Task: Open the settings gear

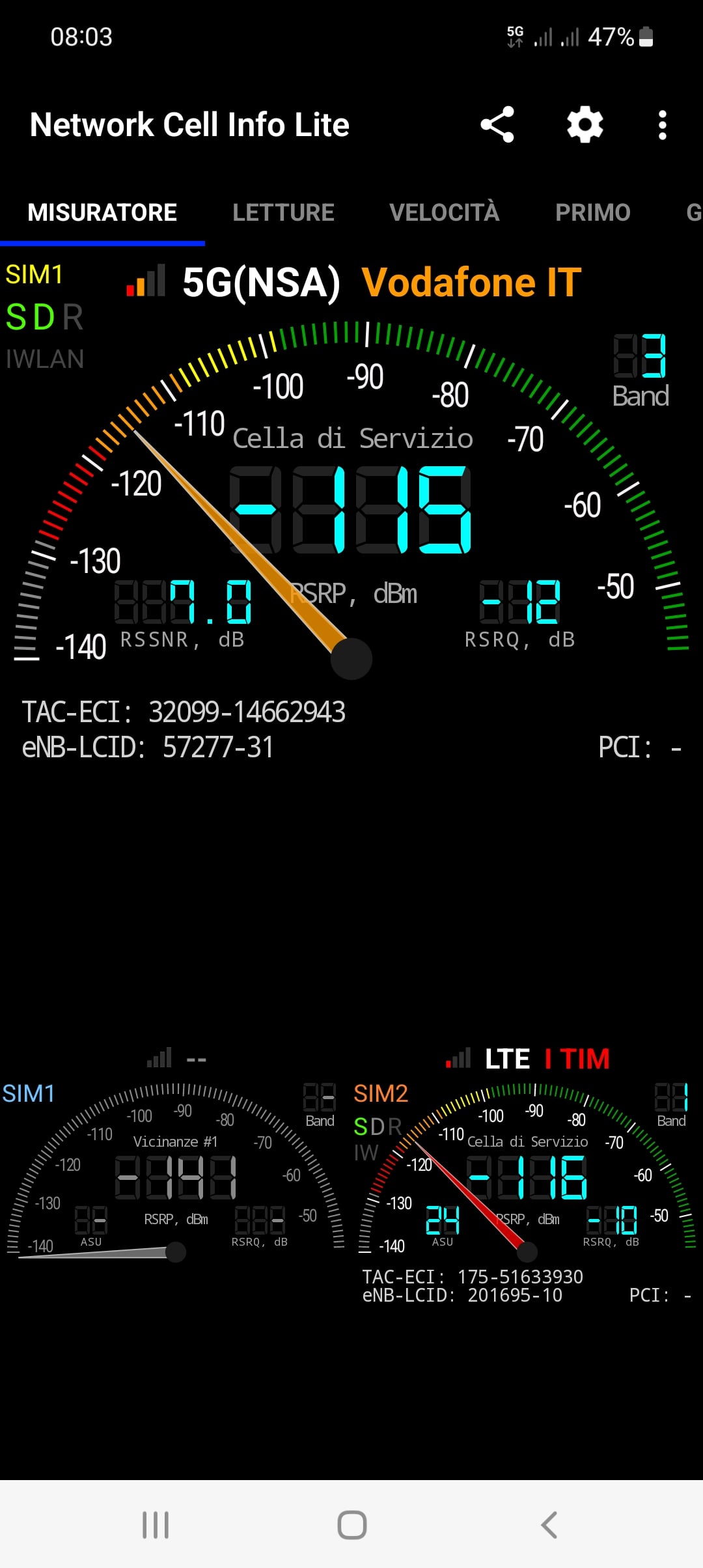Action: click(x=585, y=124)
